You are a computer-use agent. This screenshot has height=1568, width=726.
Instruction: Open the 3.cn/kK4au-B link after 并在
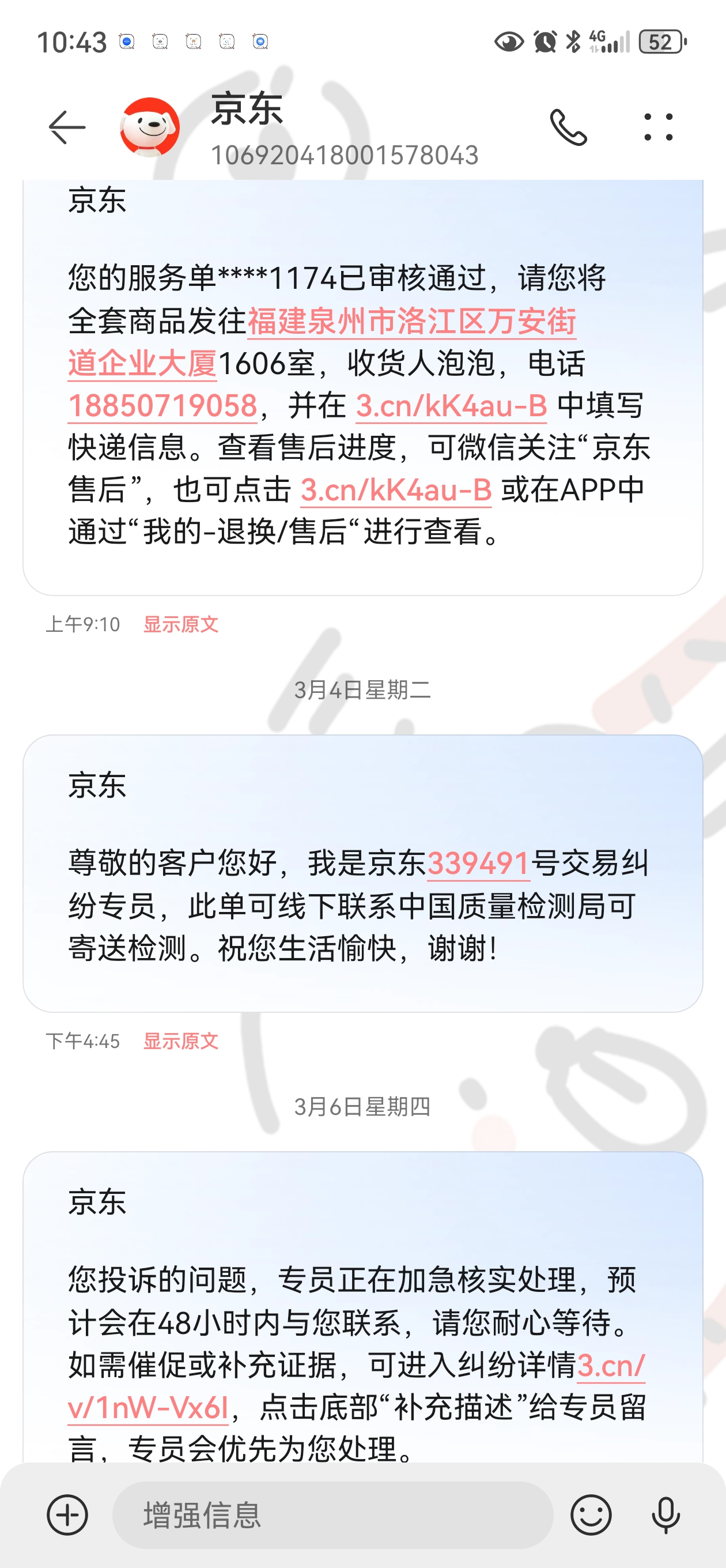(x=451, y=406)
